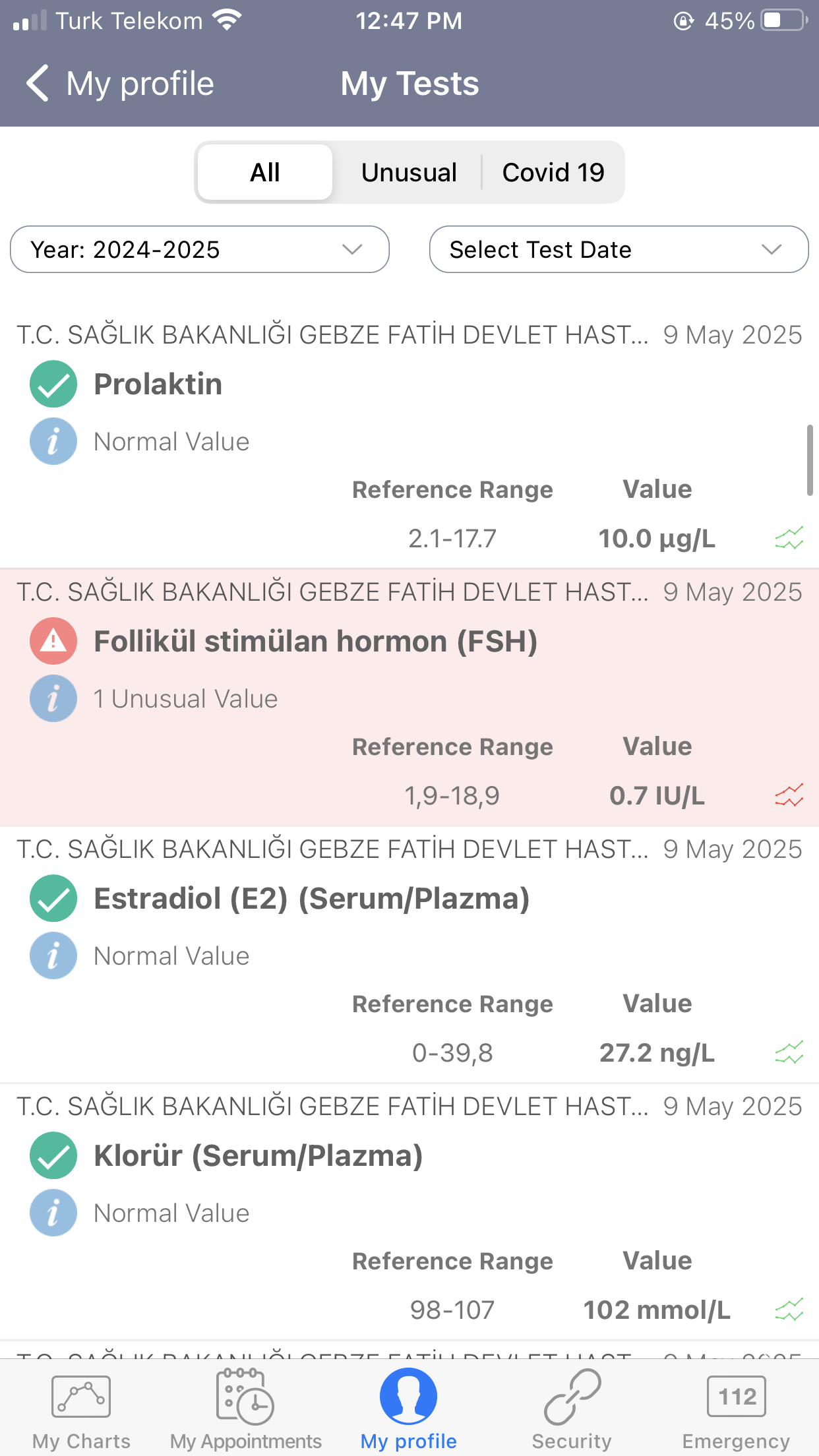819x1456 pixels.
Task: Switch to the Unusual filter tab
Action: click(409, 172)
